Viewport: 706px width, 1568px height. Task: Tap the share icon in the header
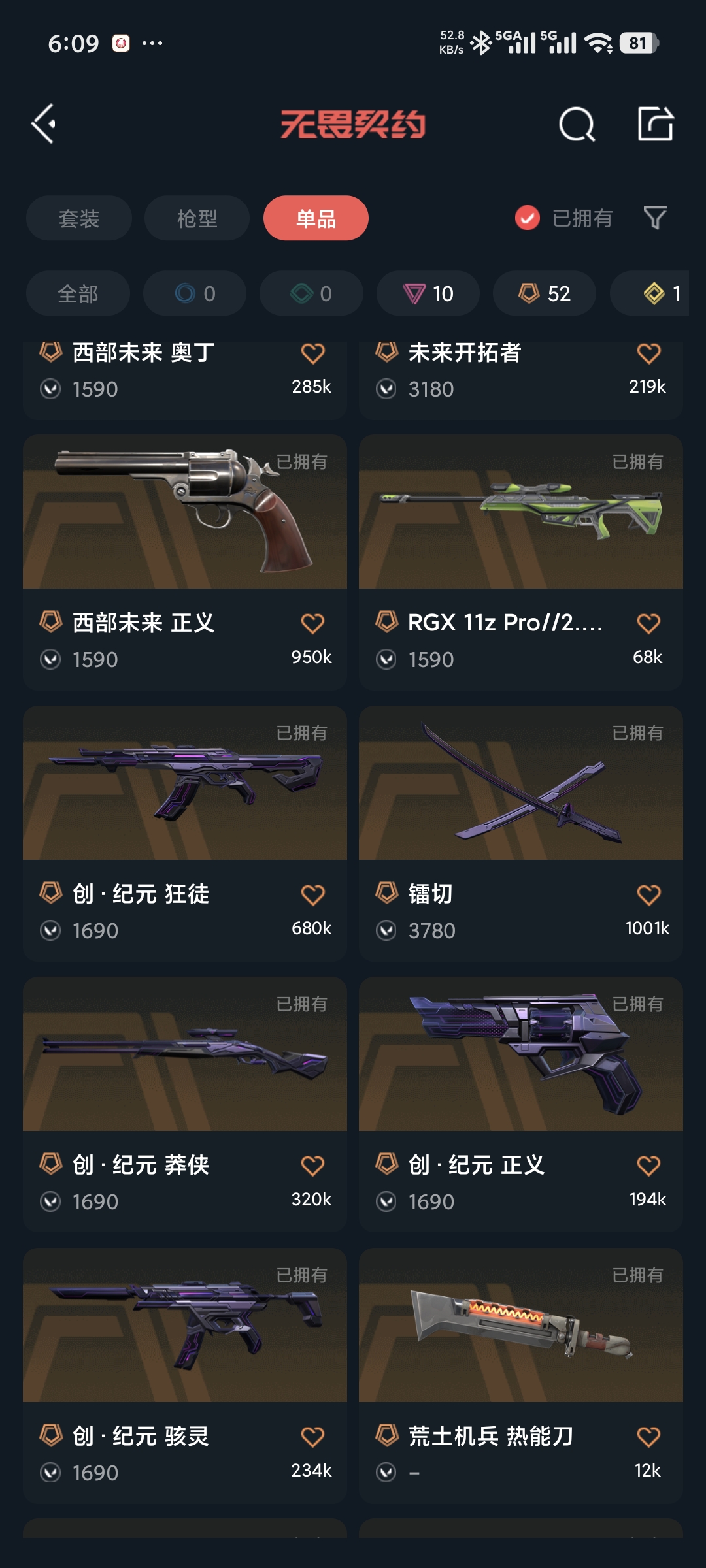656,123
